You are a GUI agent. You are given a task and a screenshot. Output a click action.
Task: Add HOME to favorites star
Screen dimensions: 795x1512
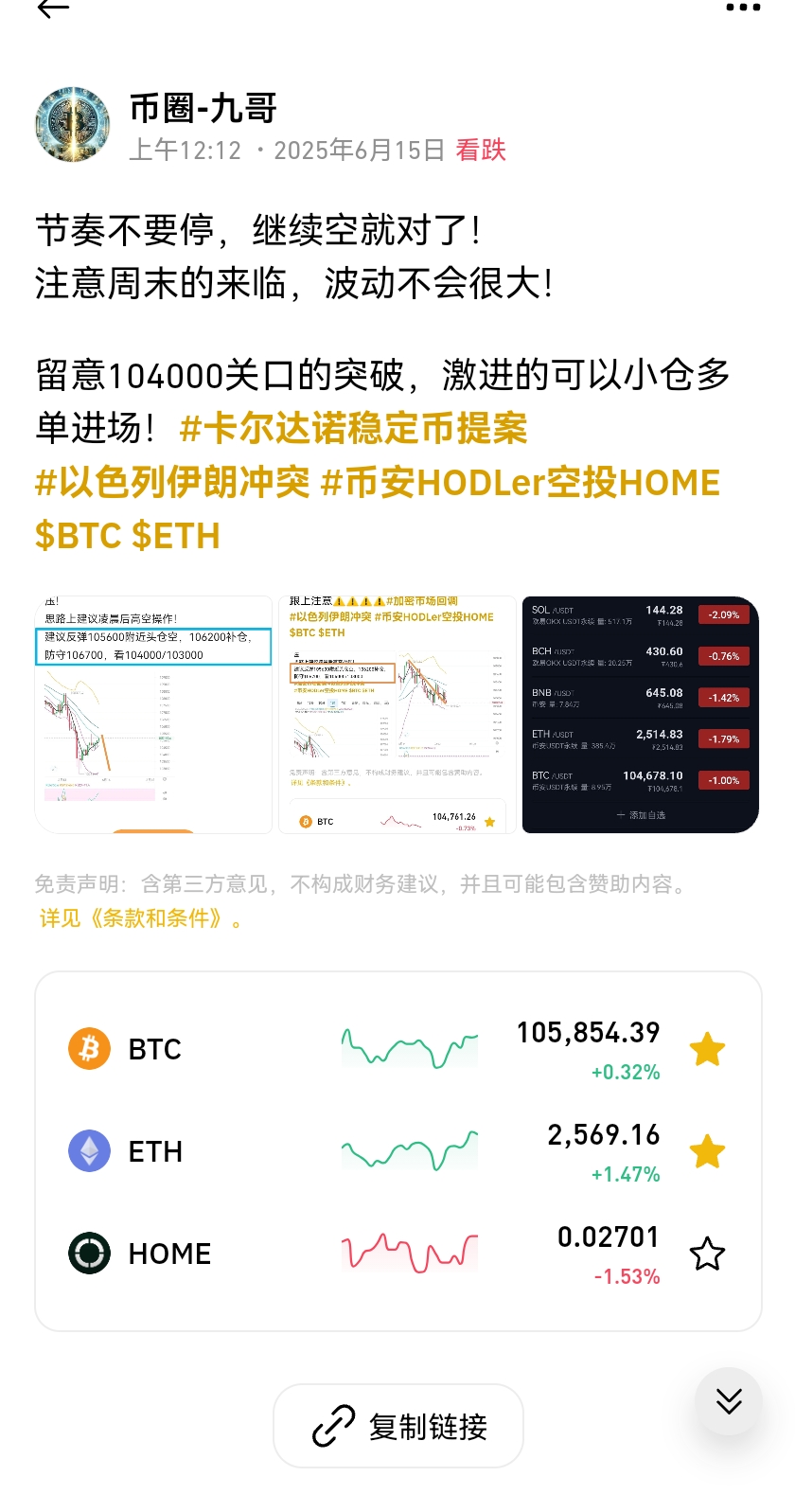point(707,1254)
